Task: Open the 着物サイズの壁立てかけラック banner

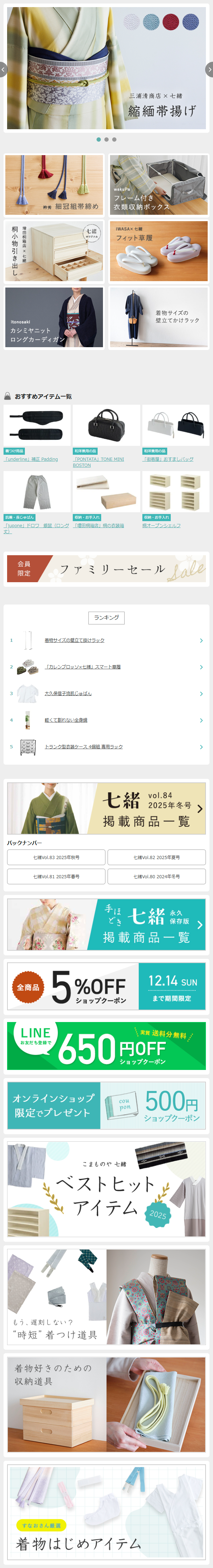Action: [159, 317]
